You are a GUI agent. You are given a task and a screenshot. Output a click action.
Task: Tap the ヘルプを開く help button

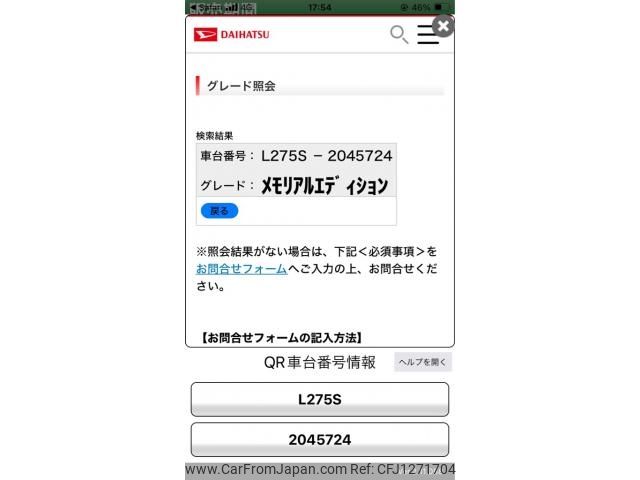tap(423, 362)
